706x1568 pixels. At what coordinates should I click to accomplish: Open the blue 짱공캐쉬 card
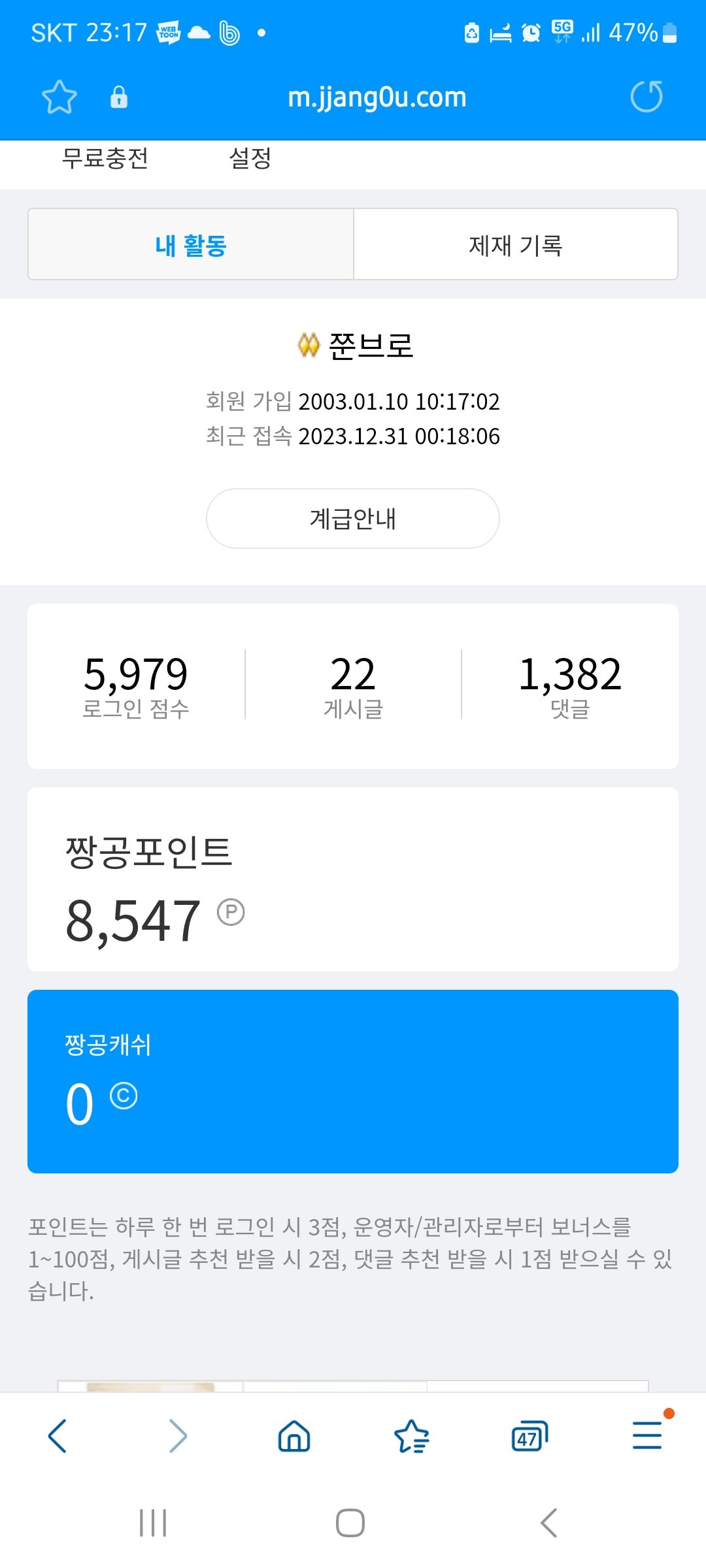pyautogui.click(x=353, y=1081)
